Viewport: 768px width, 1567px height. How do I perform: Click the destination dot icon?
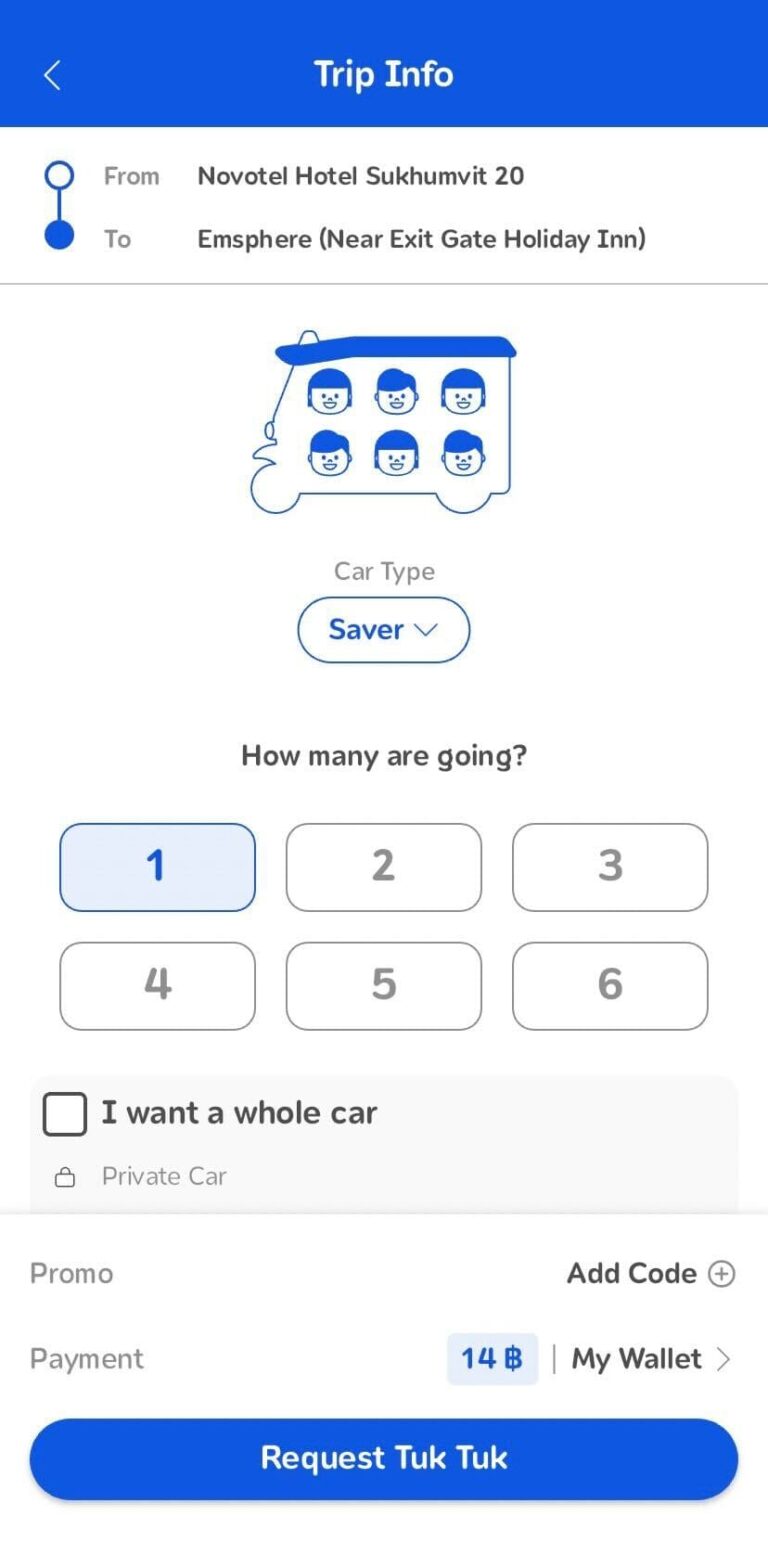click(x=60, y=238)
